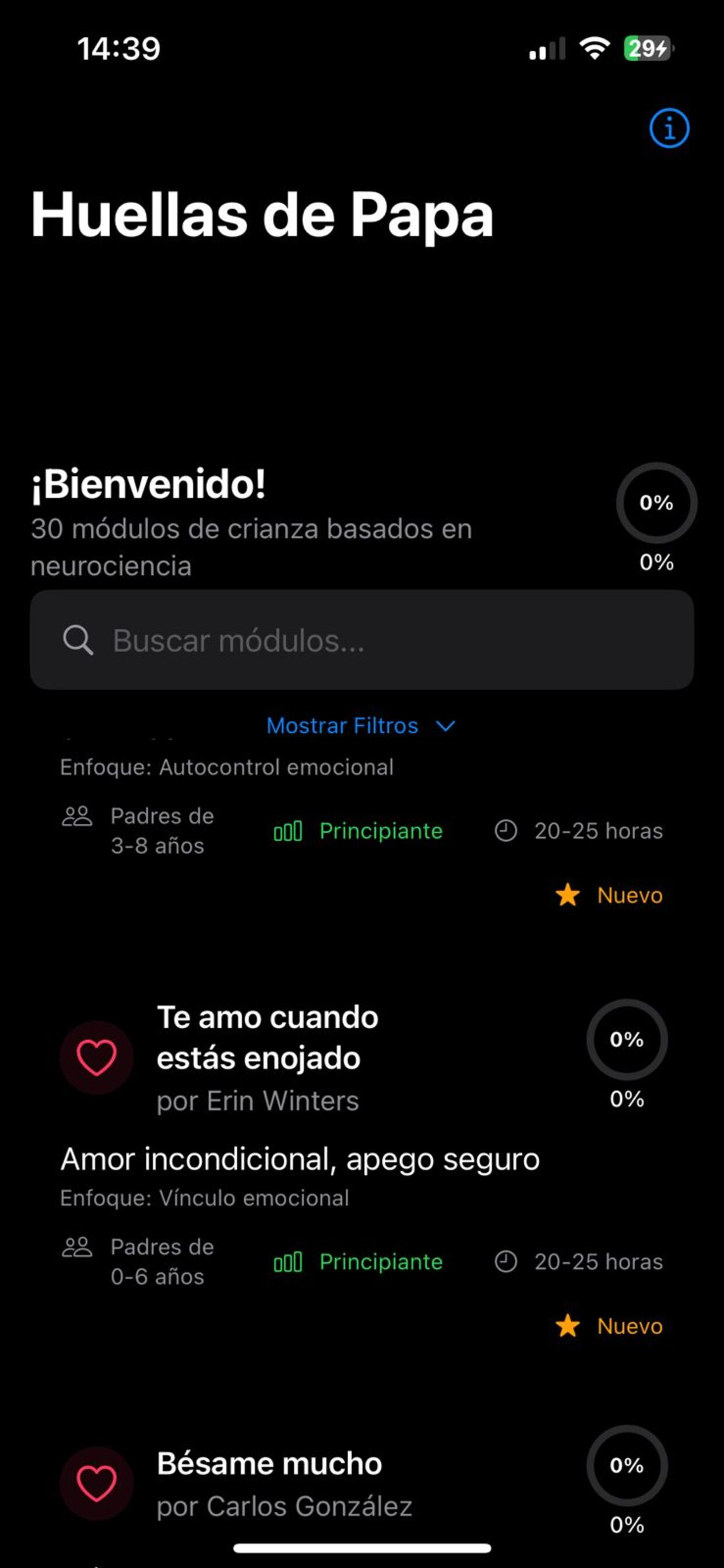Open the info screen via the (i) icon
724x1568 pixels.
[x=669, y=128]
